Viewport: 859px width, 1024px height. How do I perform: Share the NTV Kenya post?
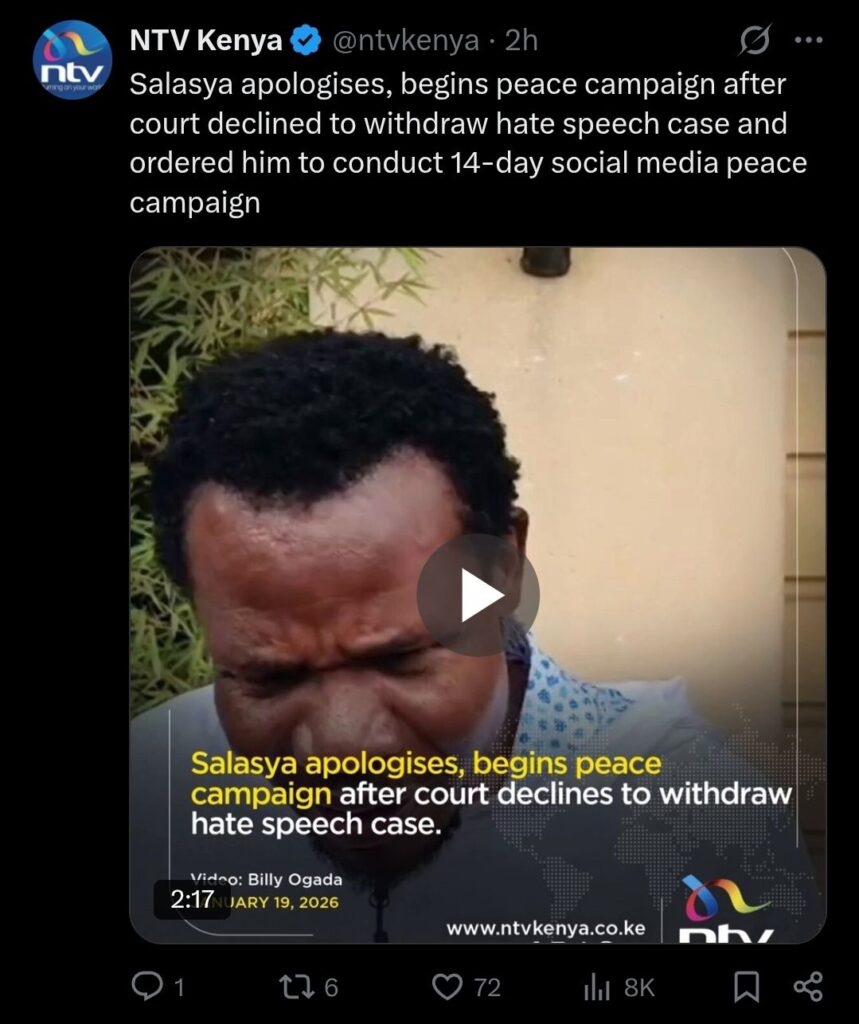tap(807, 987)
